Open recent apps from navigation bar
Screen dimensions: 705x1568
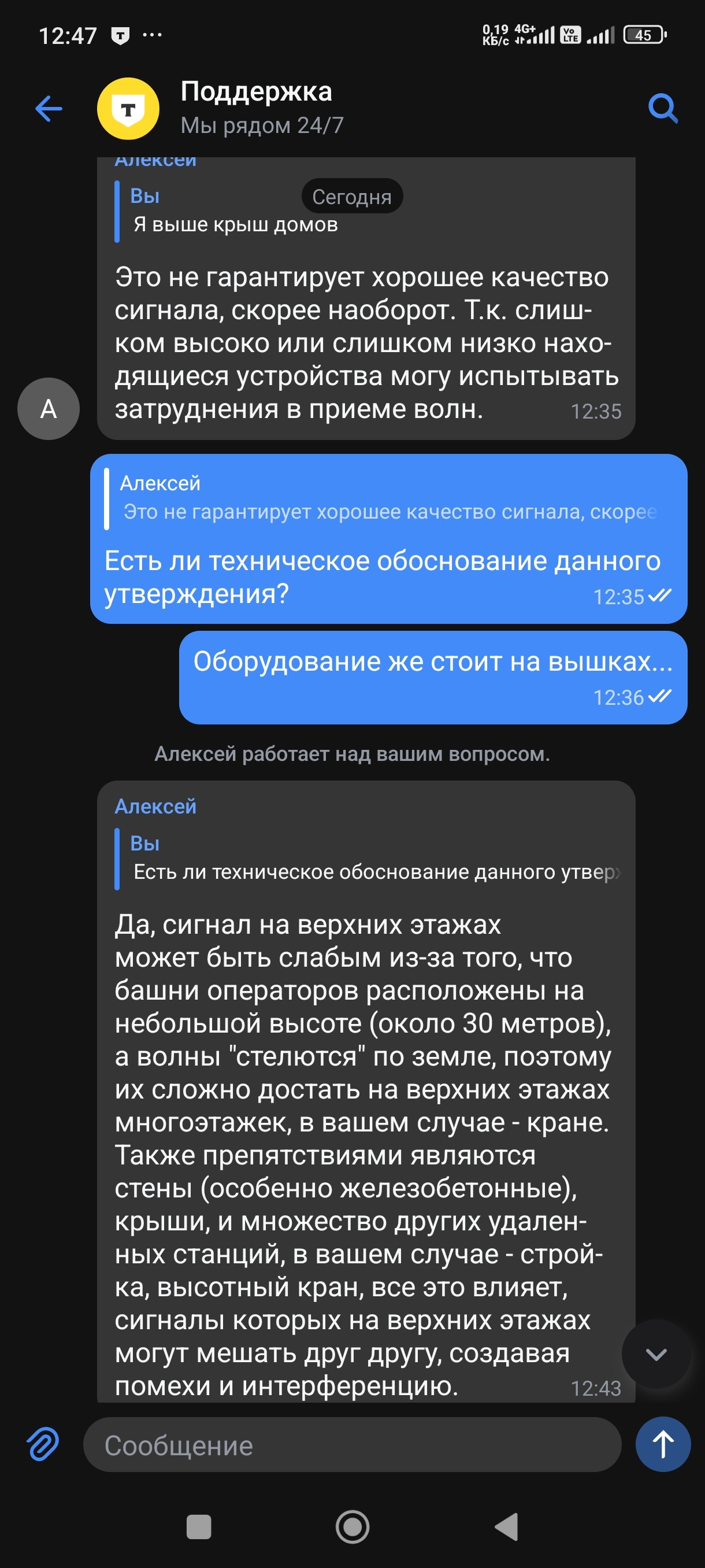coord(198,1526)
